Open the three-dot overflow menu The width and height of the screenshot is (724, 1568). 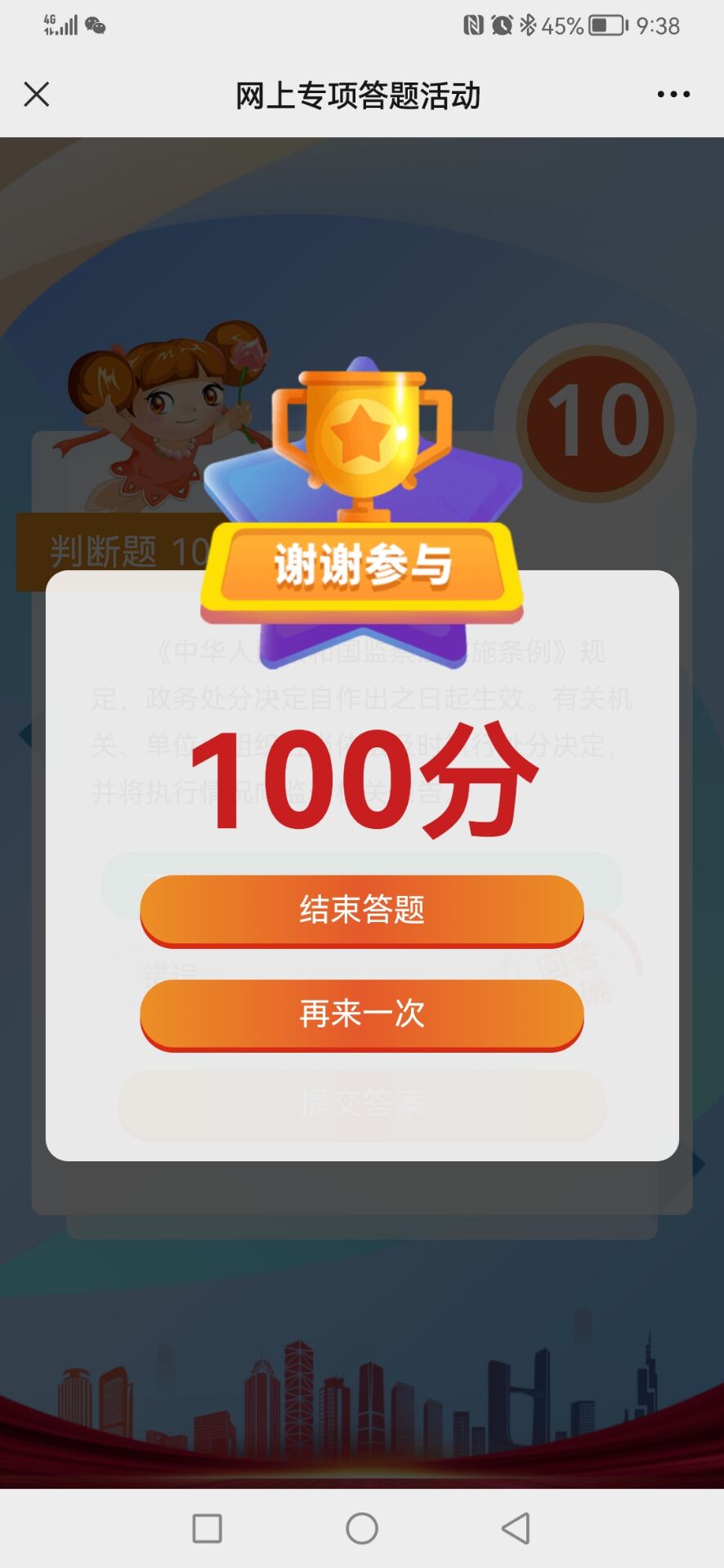673,95
